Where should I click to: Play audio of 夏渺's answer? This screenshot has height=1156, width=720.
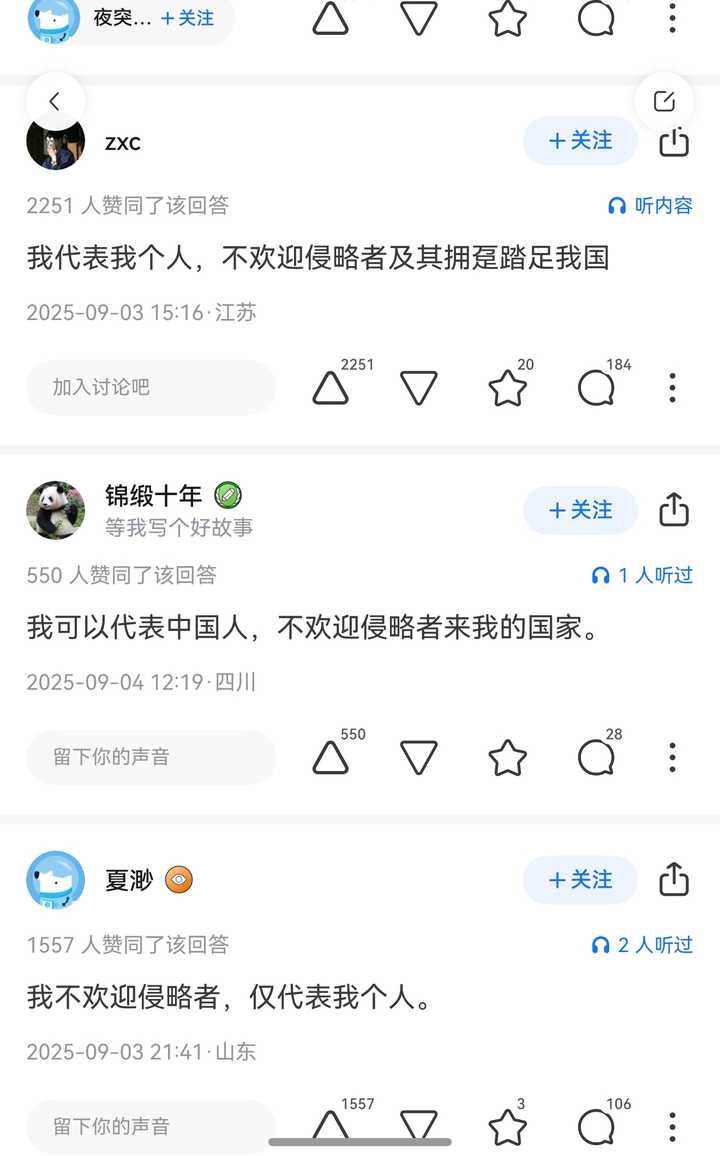pyautogui.click(x=643, y=944)
